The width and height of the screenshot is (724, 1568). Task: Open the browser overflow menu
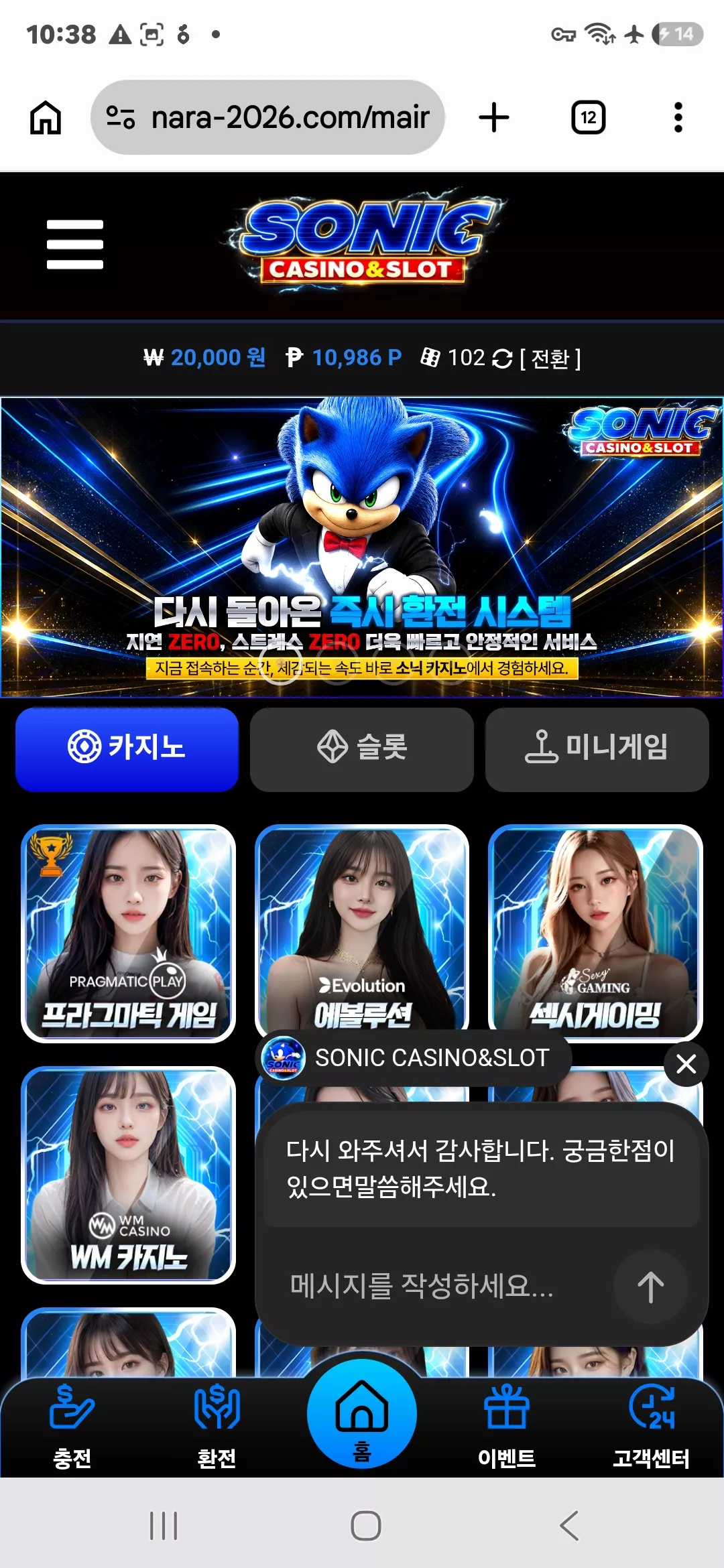(678, 118)
